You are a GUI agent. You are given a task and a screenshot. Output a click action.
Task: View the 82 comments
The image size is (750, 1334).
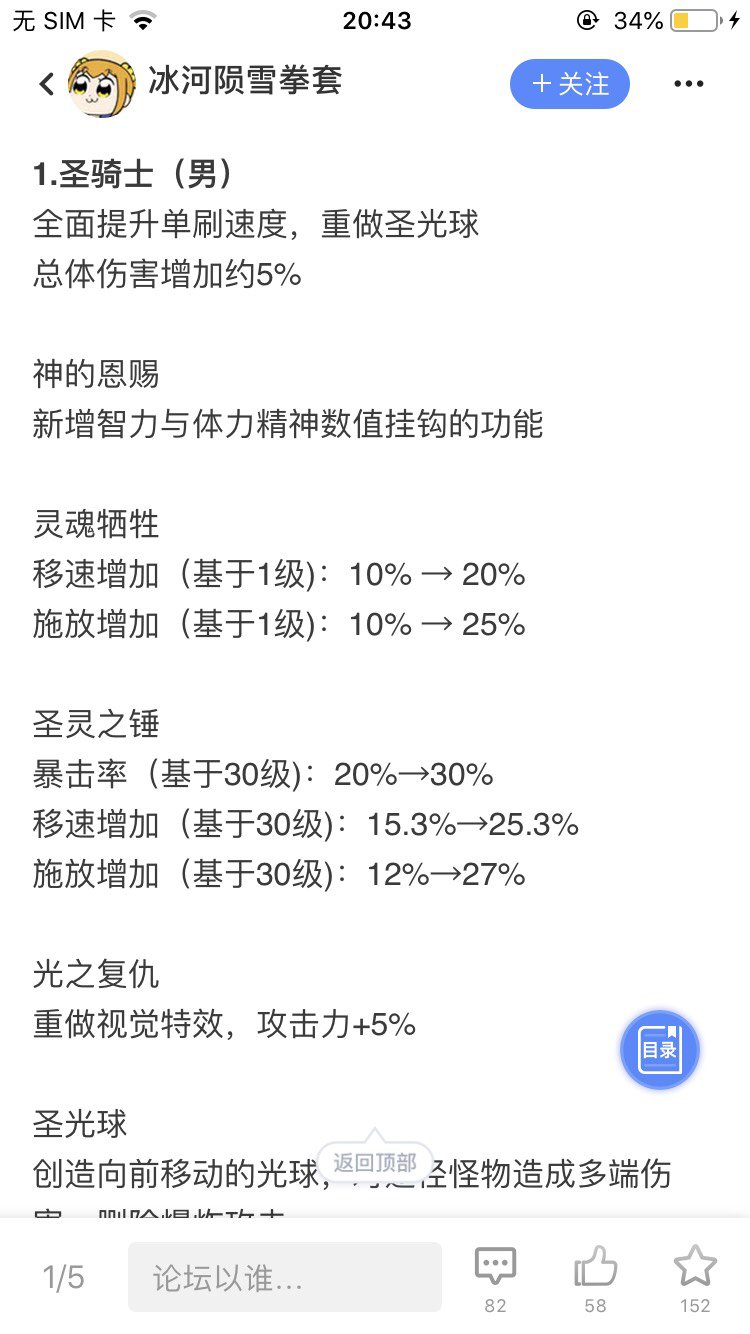(x=496, y=1278)
